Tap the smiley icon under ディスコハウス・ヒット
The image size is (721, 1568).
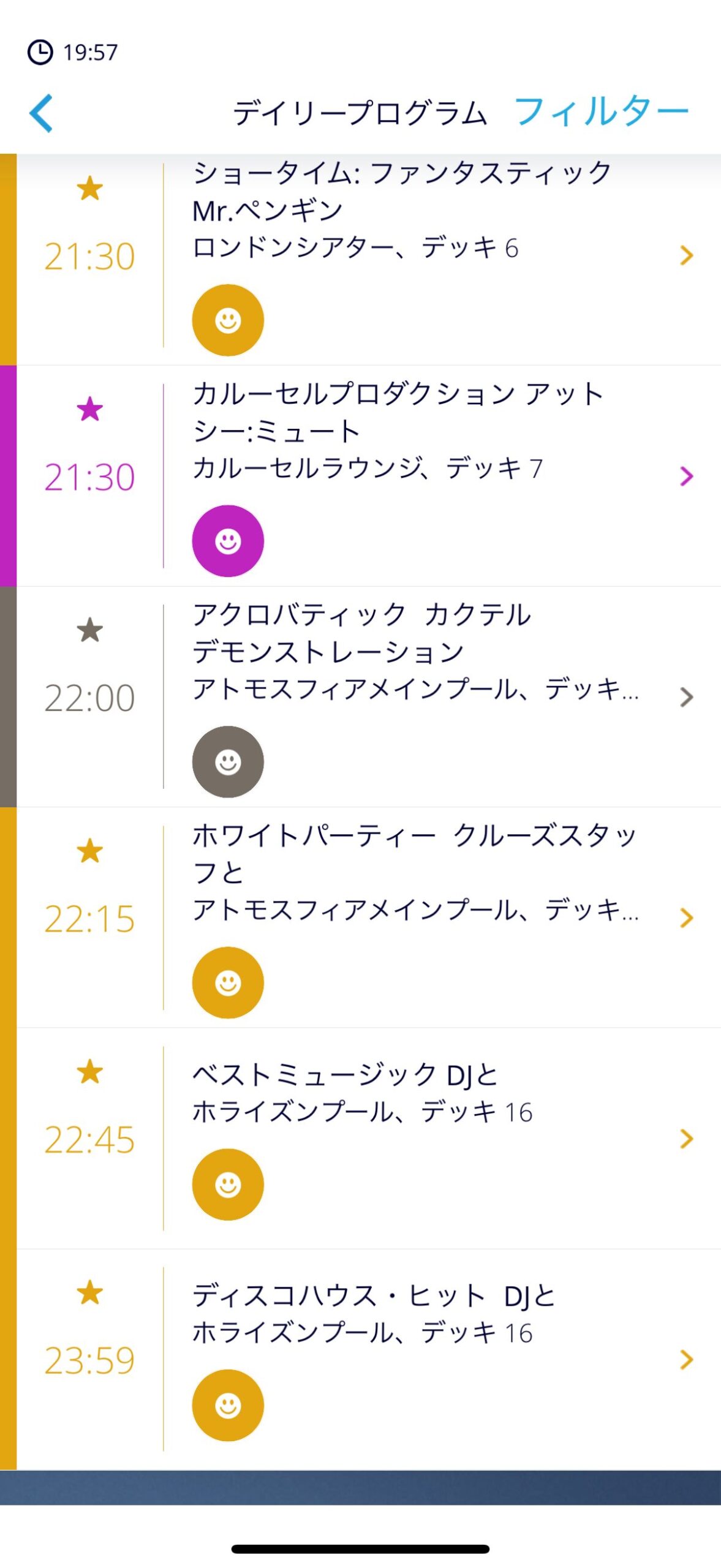(228, 1406)
